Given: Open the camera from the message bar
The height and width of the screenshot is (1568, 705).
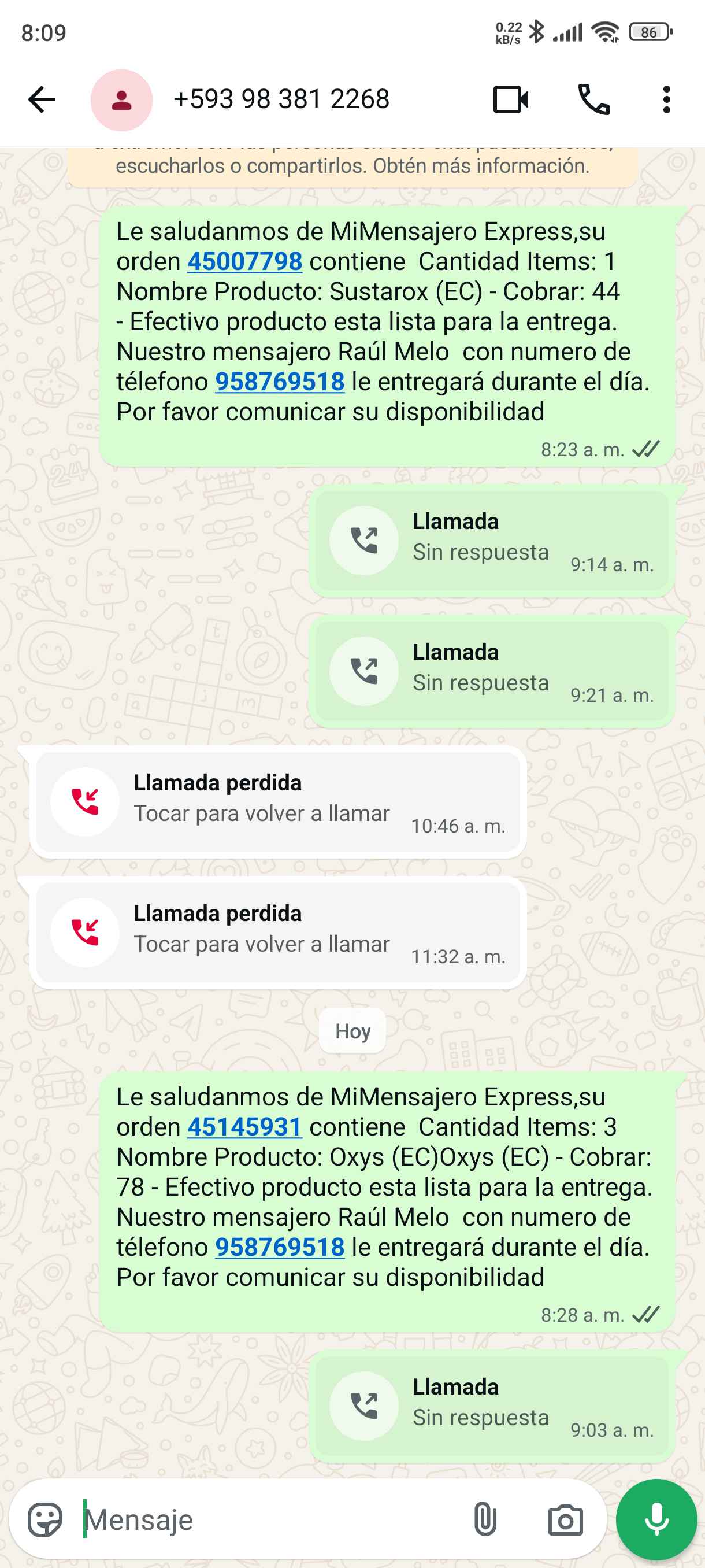Looking at the screenshot, I should click(565, 1520).
